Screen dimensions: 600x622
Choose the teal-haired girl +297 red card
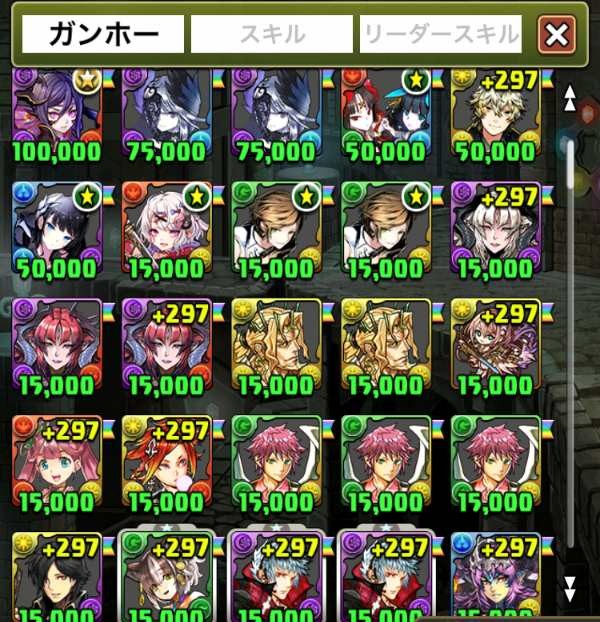pyautogui.click(x=58, y=462)
